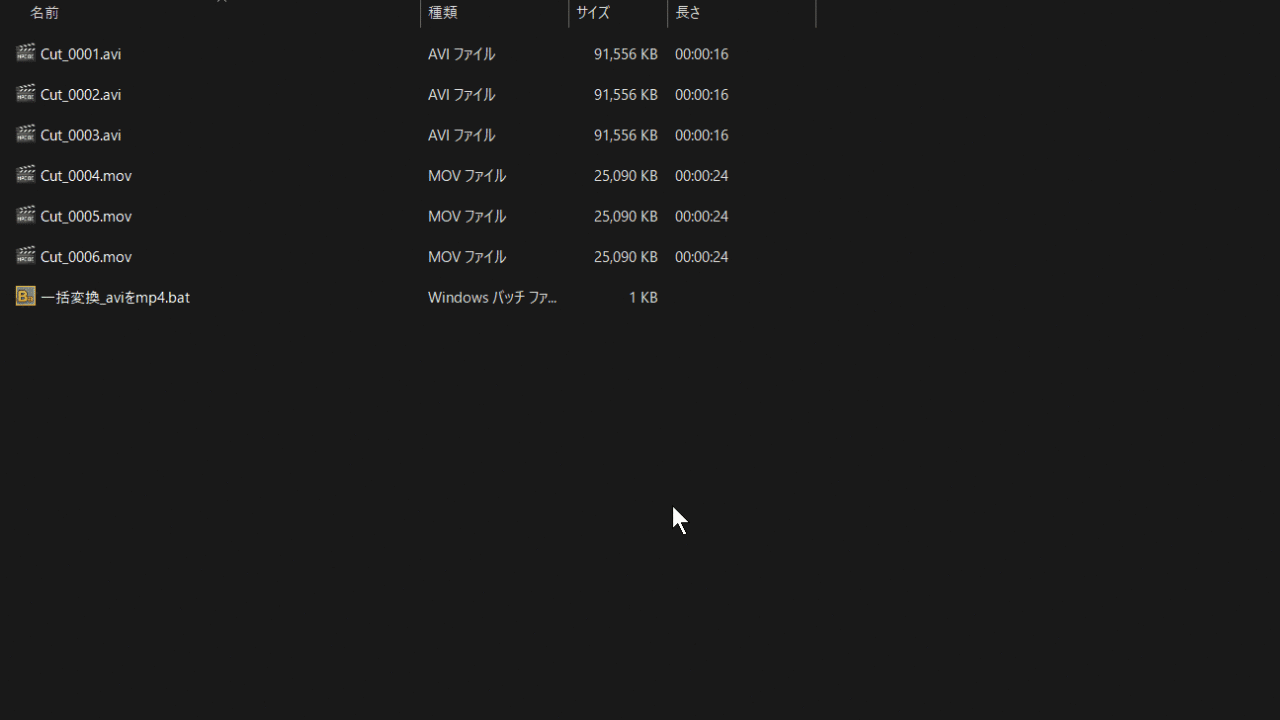Select the file Cut_0004.mov
1280x720 pixels.
click(x=85, y=176)
